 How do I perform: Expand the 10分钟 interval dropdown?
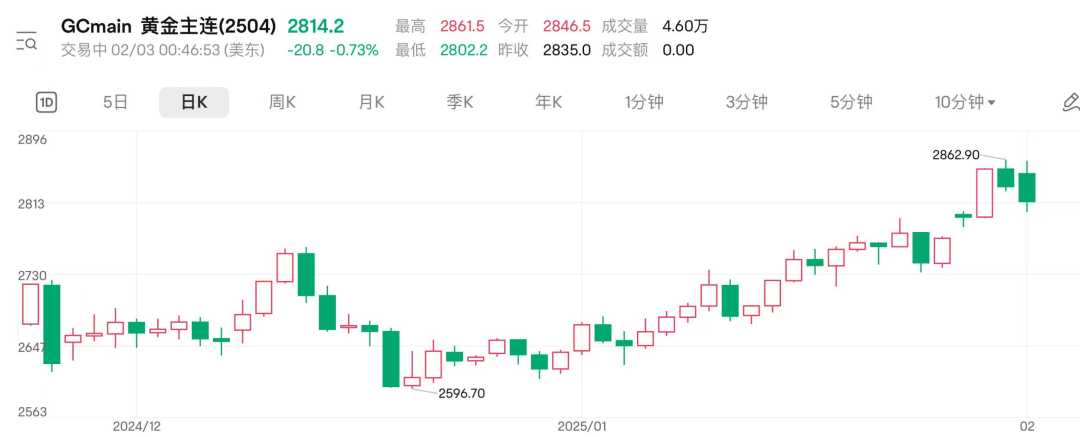click(x=965, y=102)
